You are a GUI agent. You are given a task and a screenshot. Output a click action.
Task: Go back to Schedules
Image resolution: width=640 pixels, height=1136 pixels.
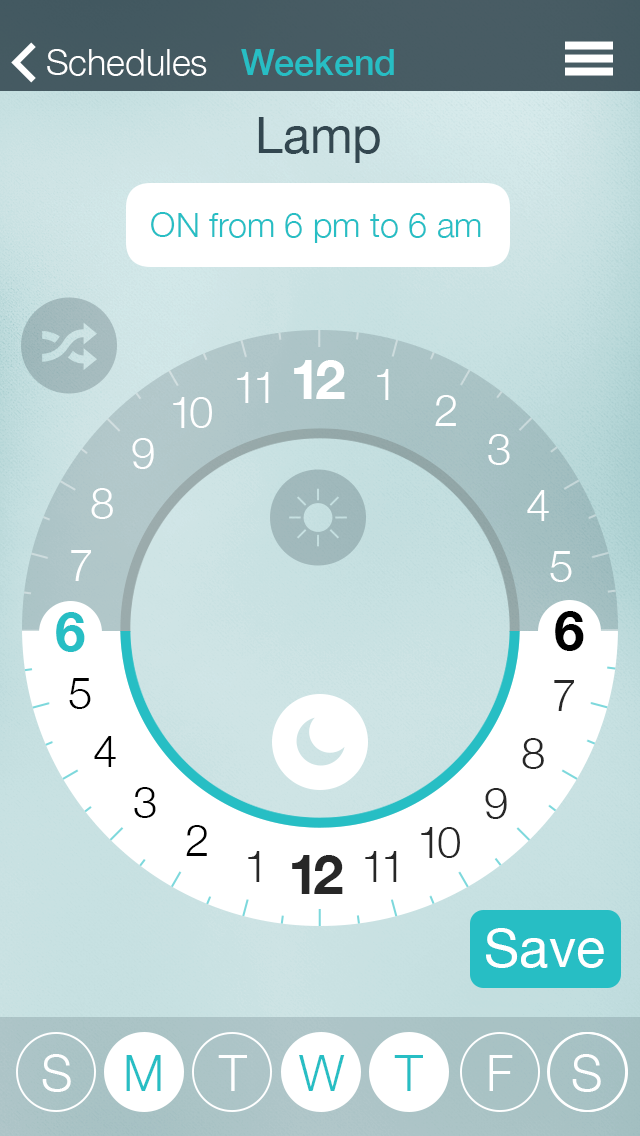[x=108, y=63]
